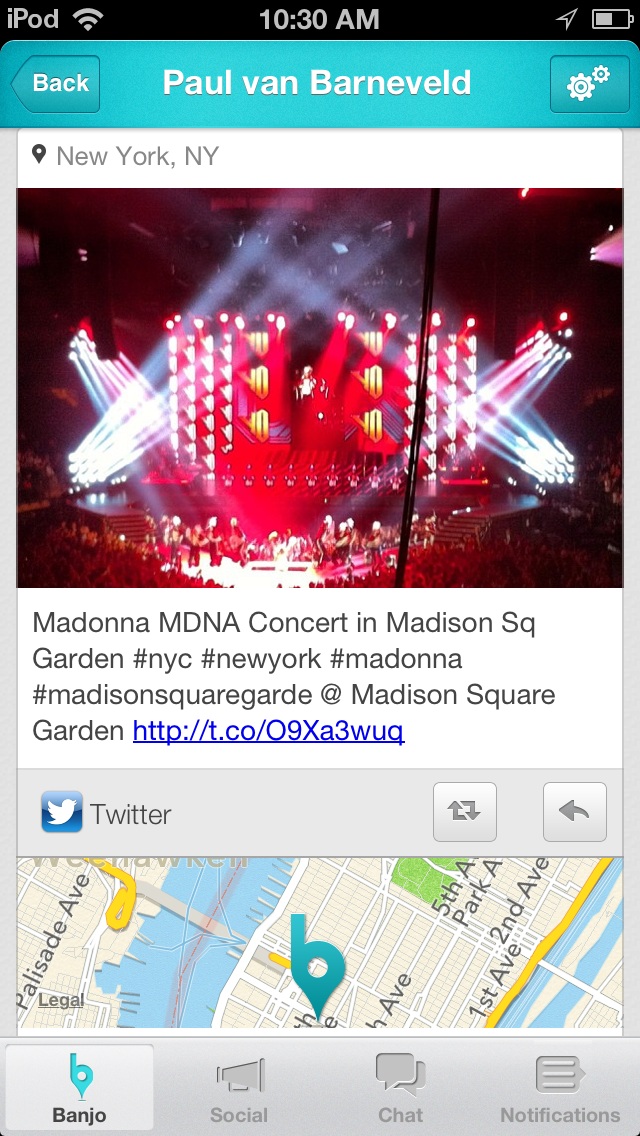Open the Madonna concert photo
Viewport: 640px width, 1136px height.
320,387
